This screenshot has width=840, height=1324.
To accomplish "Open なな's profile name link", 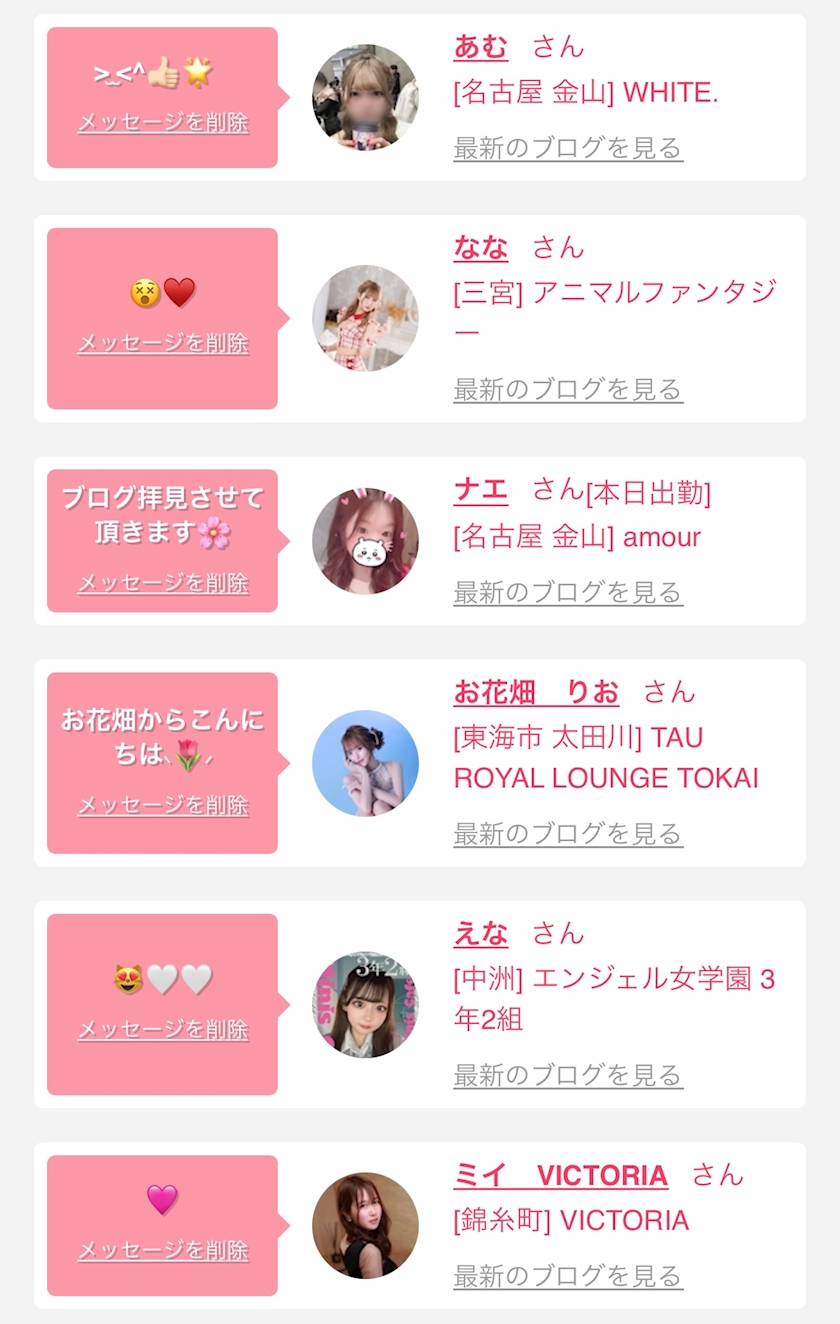I will [x=480, y=247].
